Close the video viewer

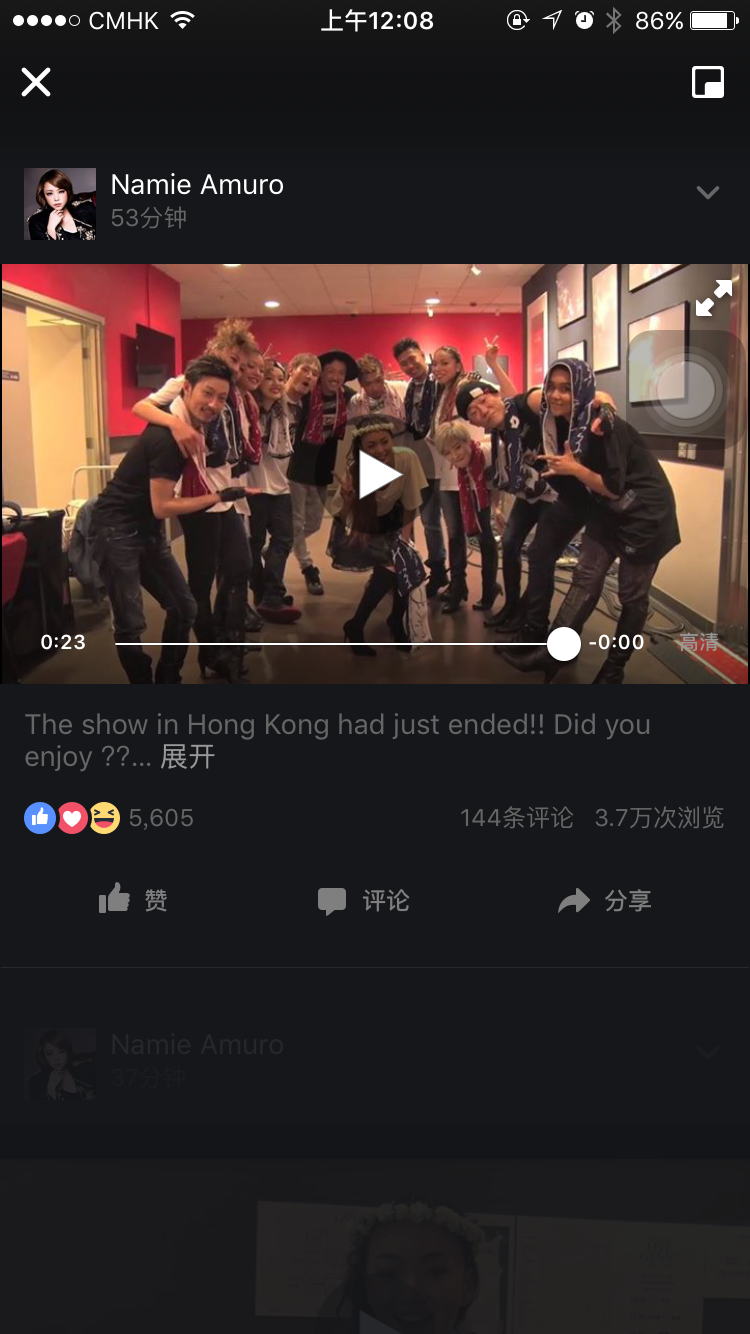pos(36,82)
